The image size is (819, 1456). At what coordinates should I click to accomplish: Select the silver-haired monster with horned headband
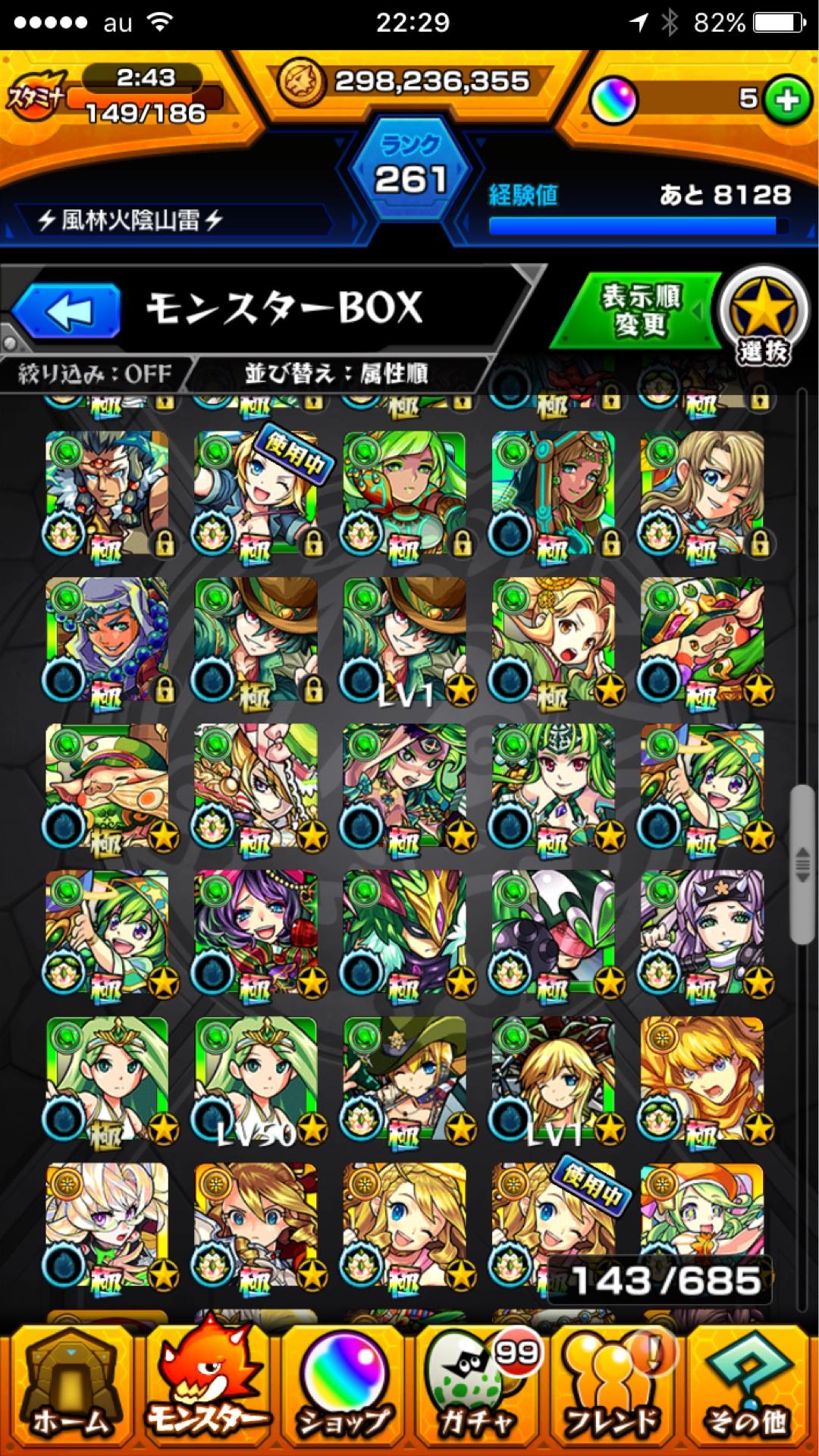(x=702, y=933)
